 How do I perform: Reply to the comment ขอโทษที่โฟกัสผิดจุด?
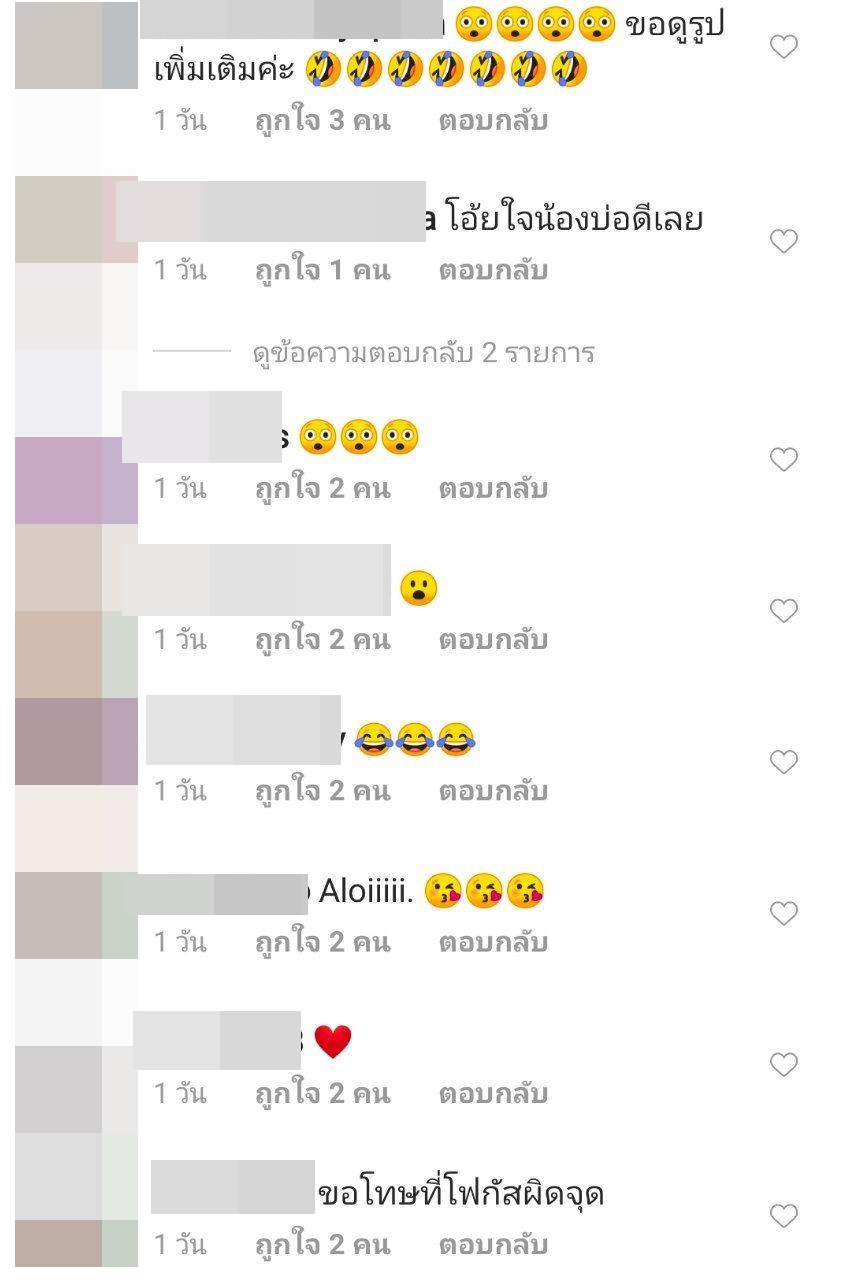tap(493, 1245)
